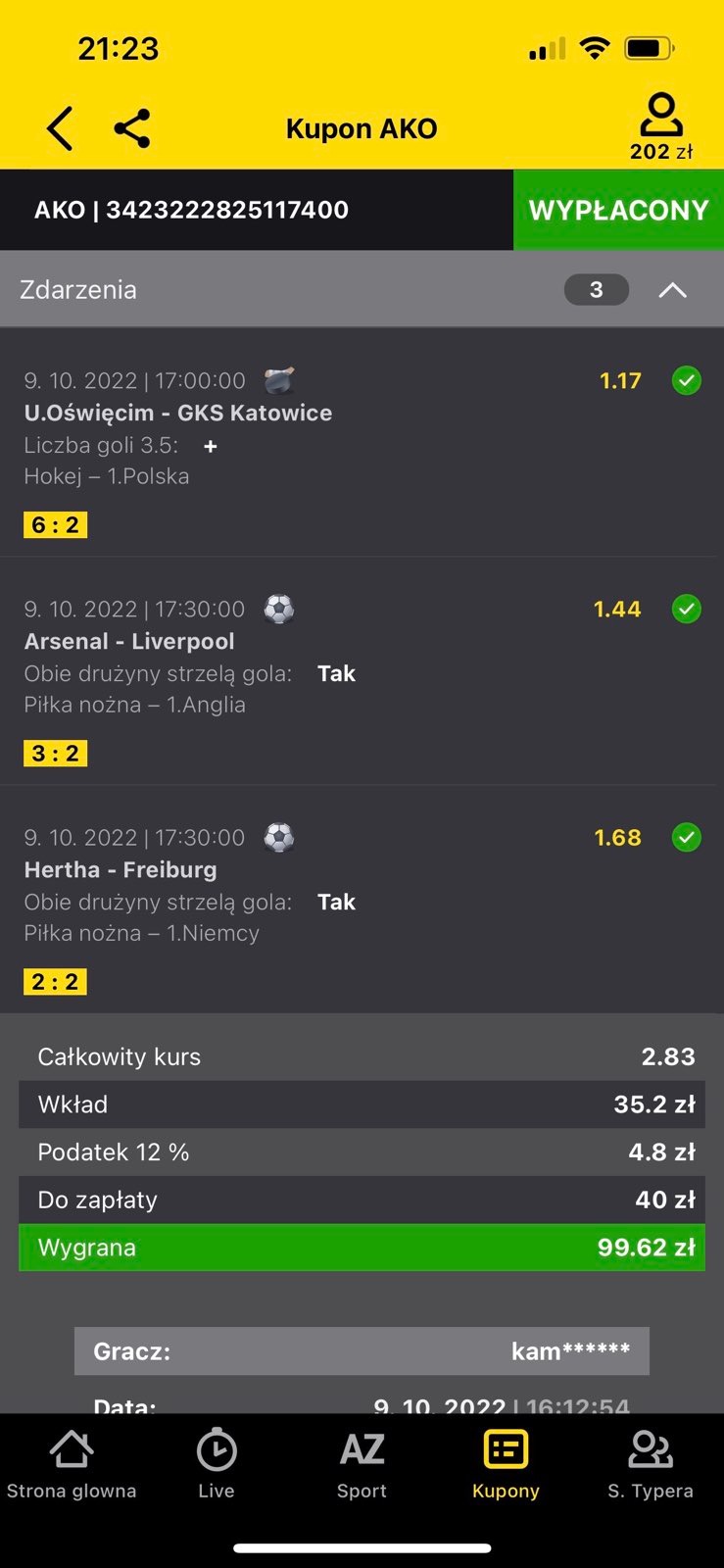Screen dimensions: 724x1568
Task: Switch to the Live tab
Action: pyautogui.click(x=217, y=1464)
